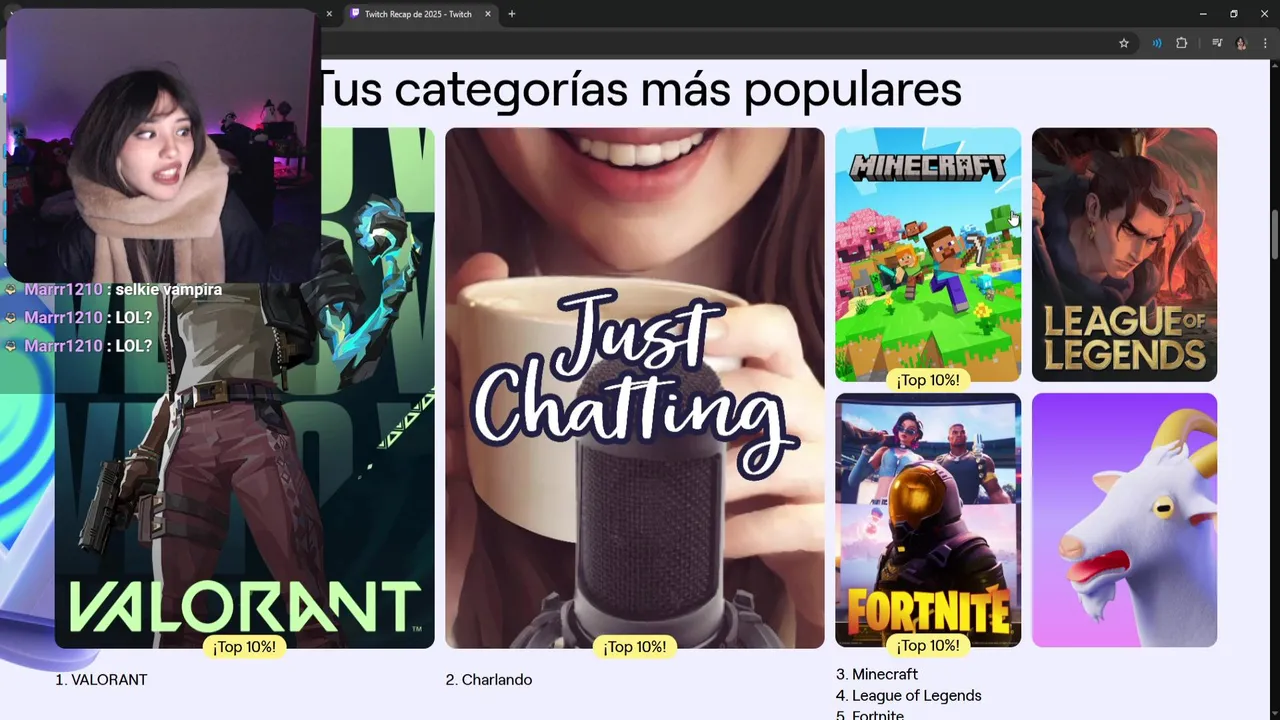Image resolution: width=1280 pixels, height=720 pixels.
Task: Open the browser profile avatar
Action: pyautogui.click(x=1241, y=43)
